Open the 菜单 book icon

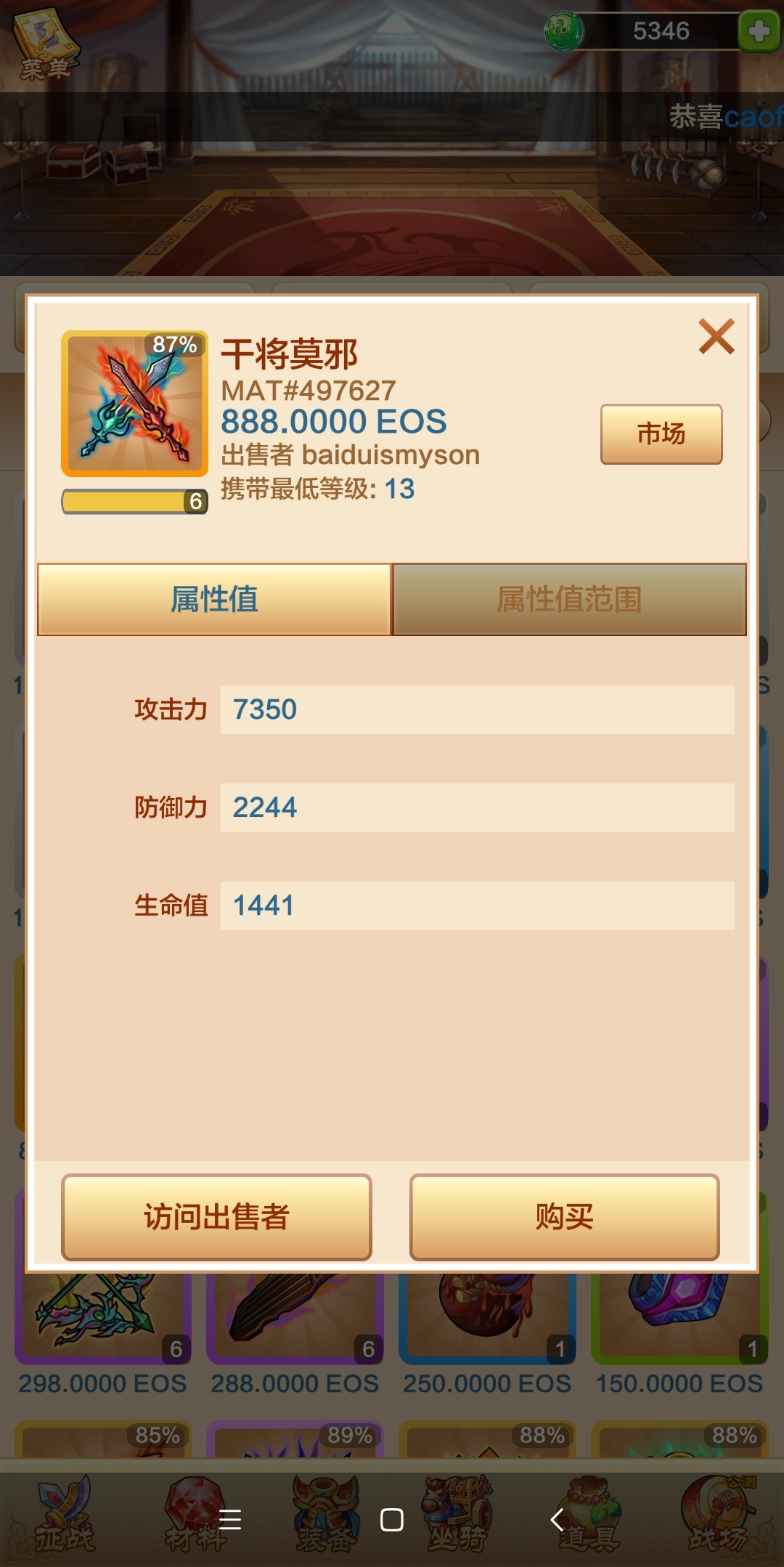(45, 36)
